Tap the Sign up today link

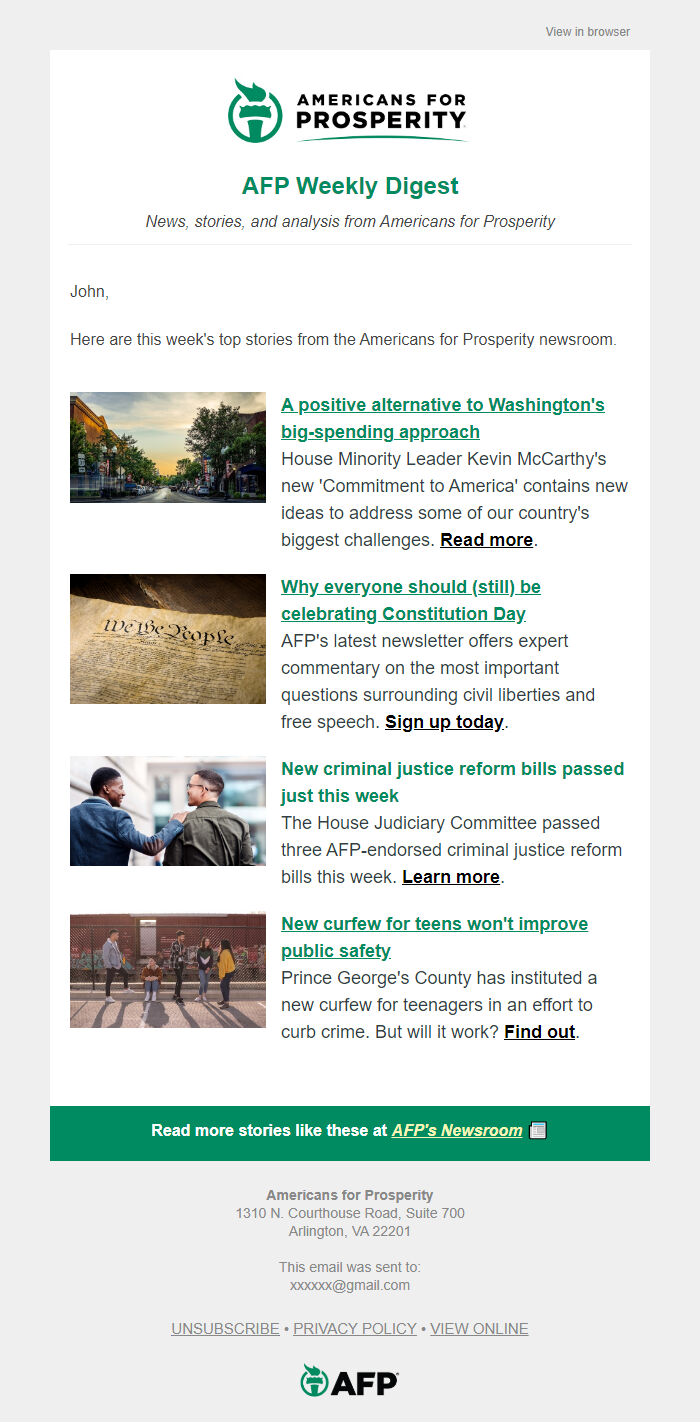tap(444, 722)
